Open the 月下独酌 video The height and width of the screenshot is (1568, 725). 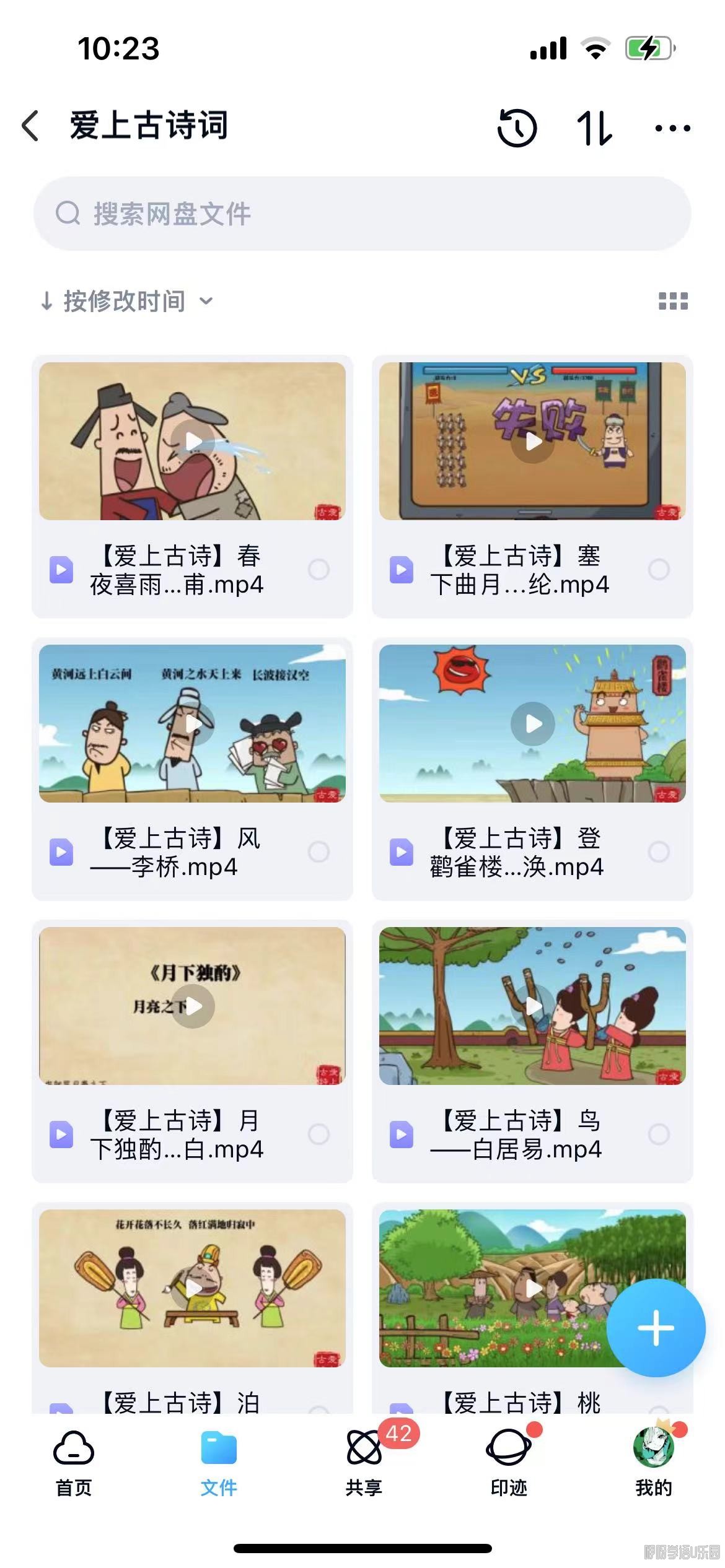pyautogui.click(x=193, y=1006)
